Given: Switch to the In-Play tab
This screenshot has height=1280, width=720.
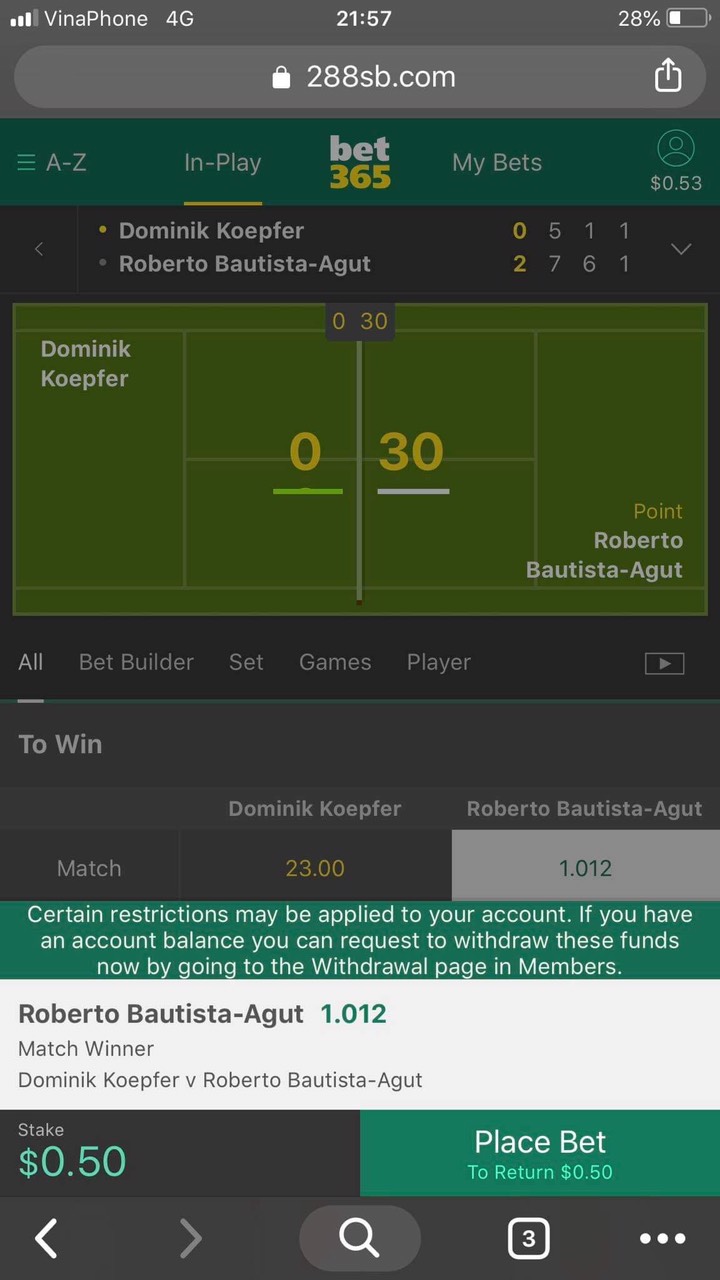Looking at the screenshot, I should [222, 163].
